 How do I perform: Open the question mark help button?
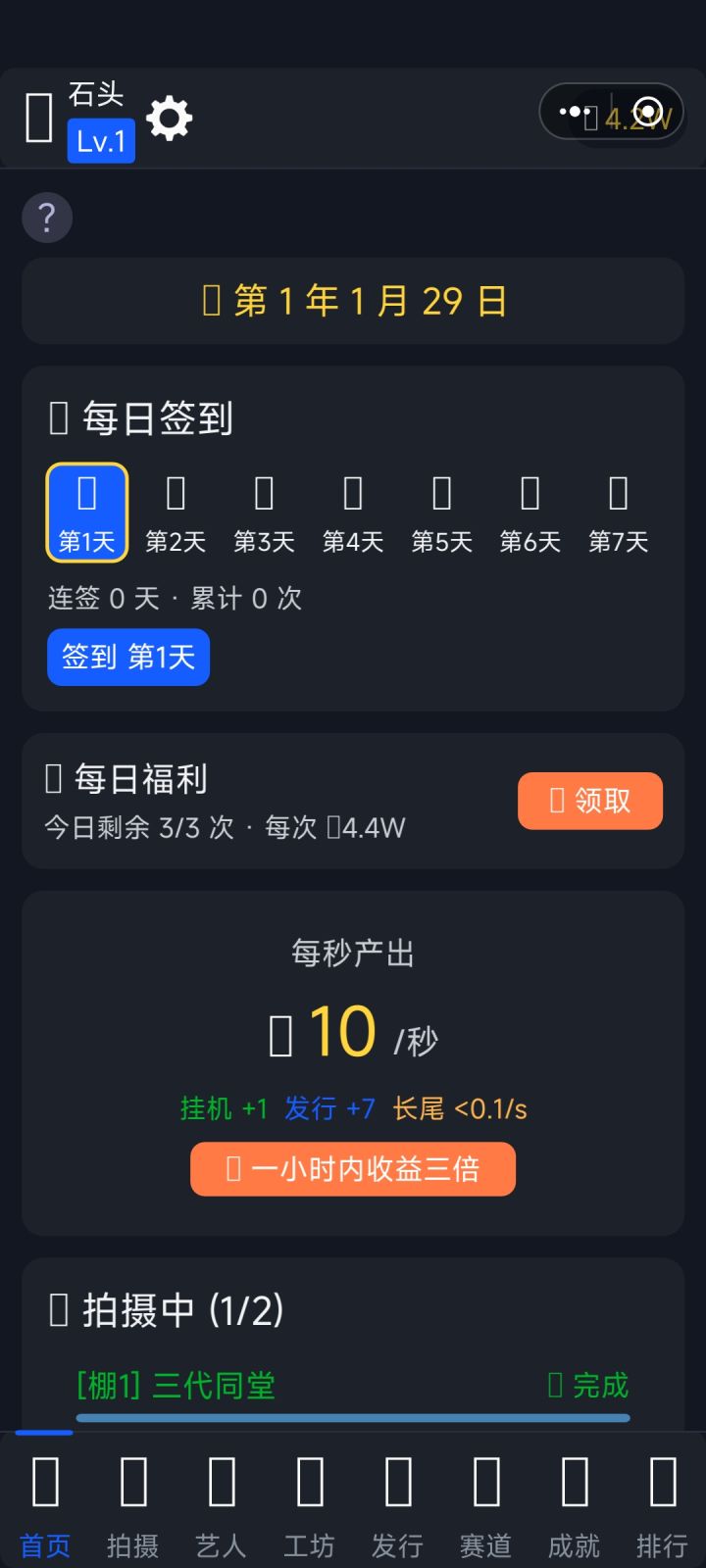47,218
